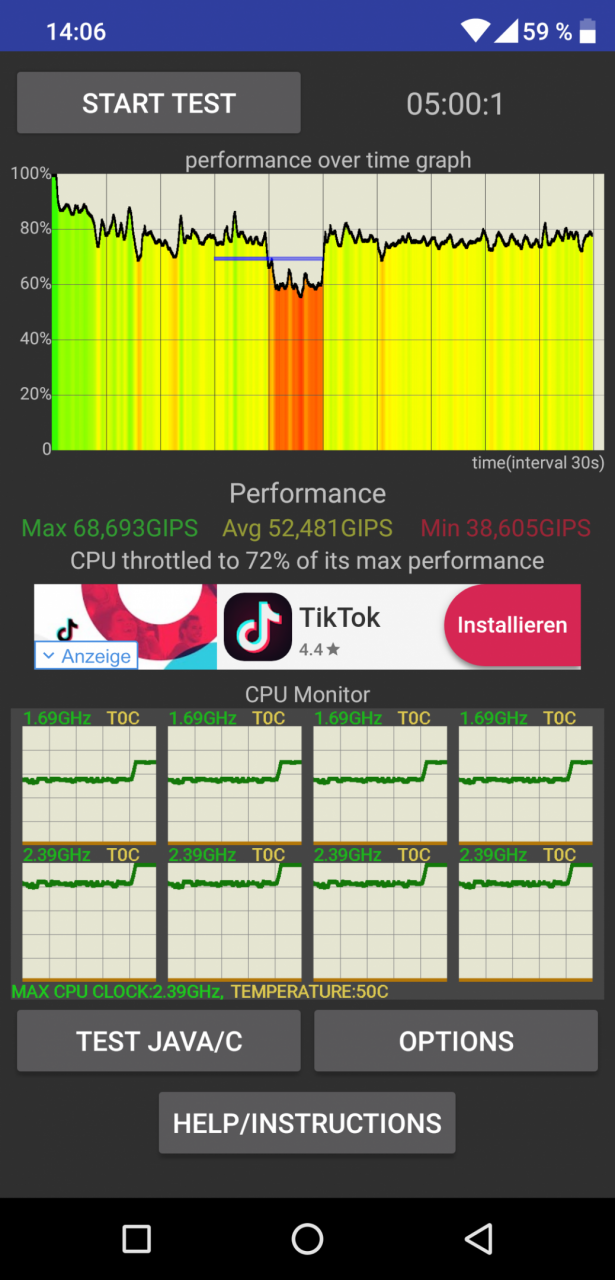Open HELP/INSTRUCTIONS
The height and width of the screenshot is (1280, 615).
tap(307, 1123)
